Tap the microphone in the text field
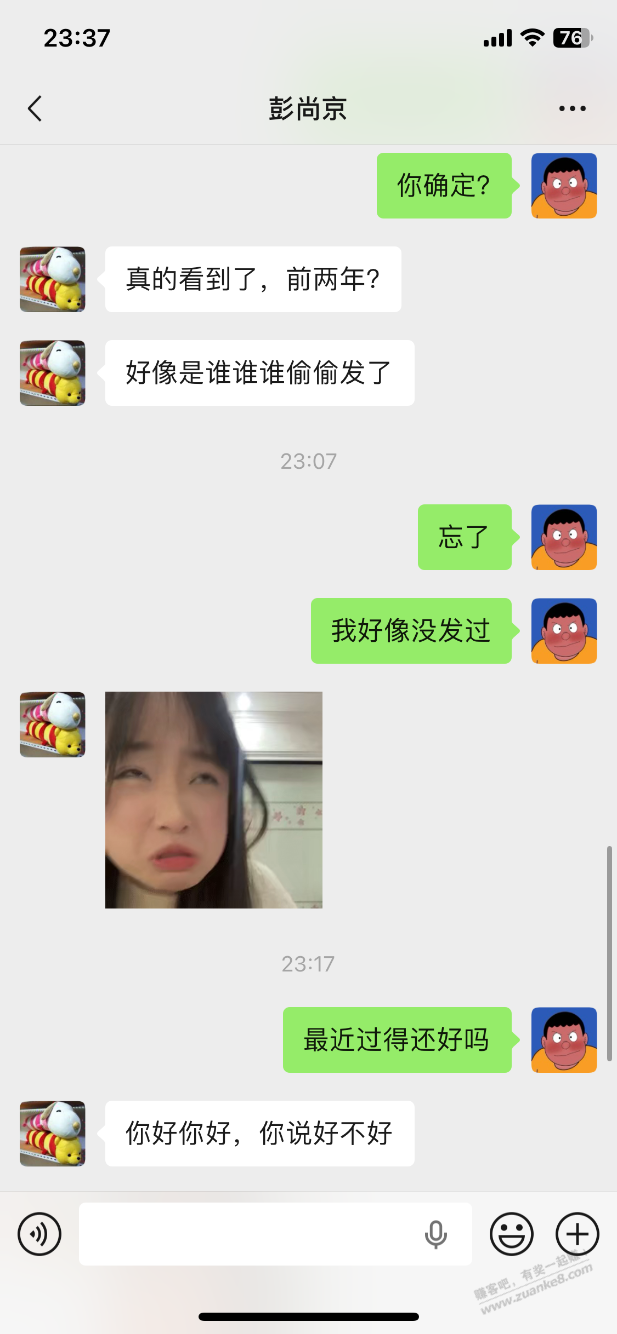 436,1235
